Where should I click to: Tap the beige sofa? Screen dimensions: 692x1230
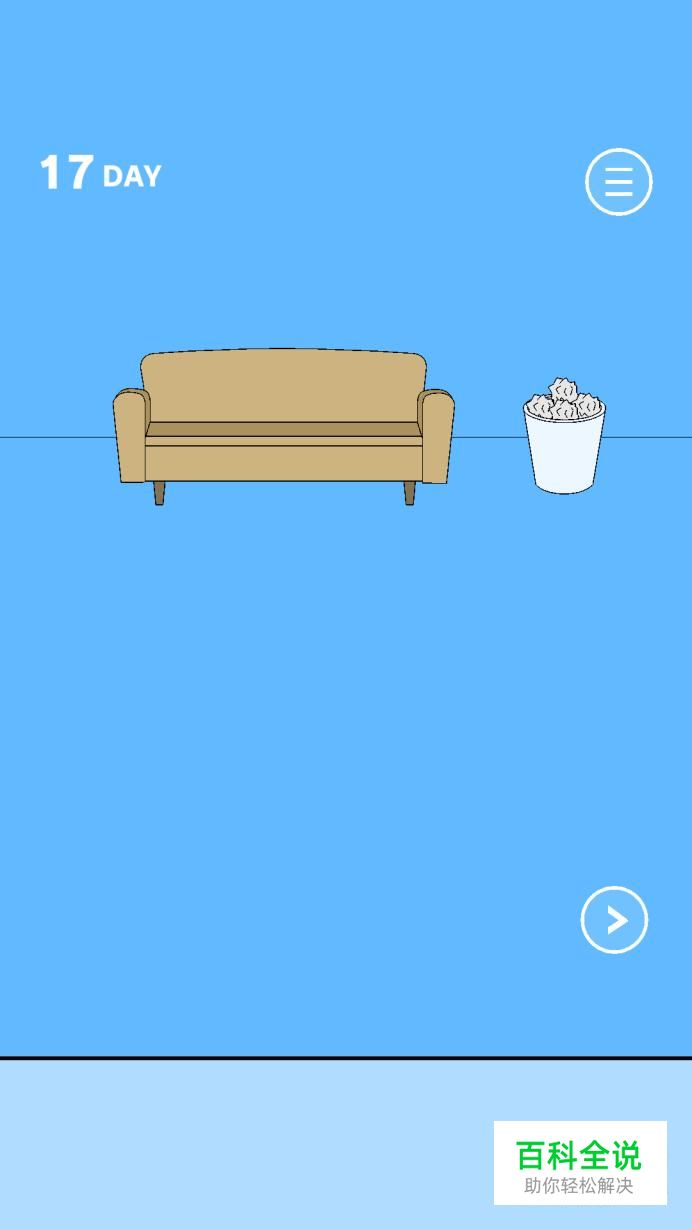point(284,425)
